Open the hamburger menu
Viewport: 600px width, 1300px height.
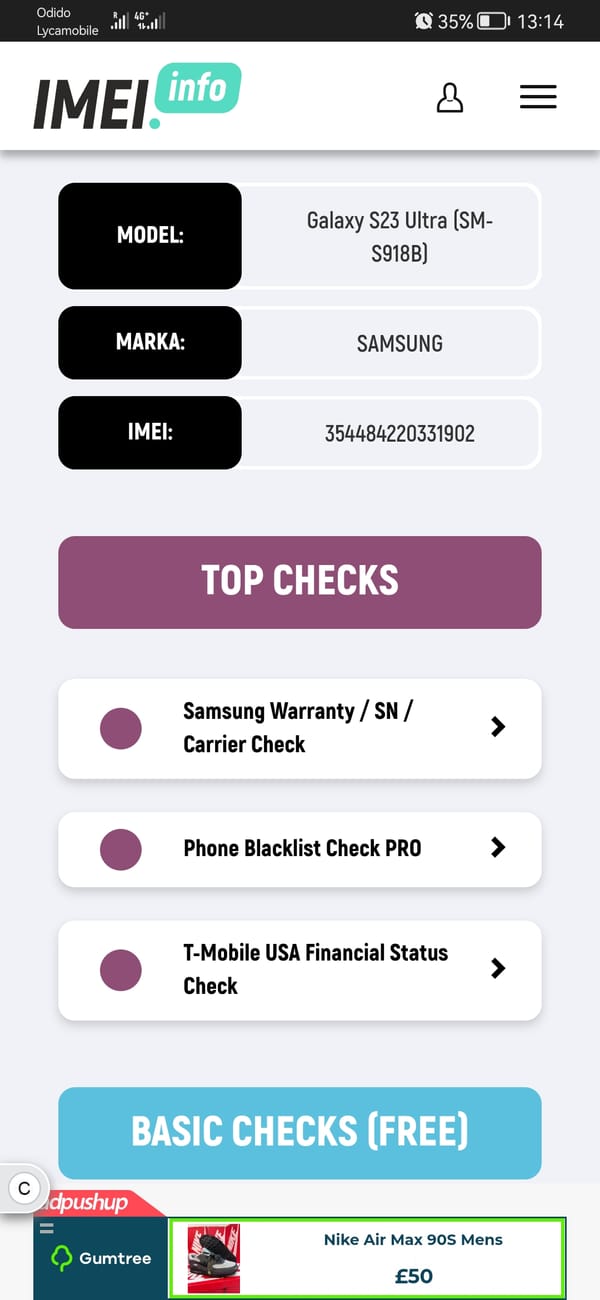[538, 97]
